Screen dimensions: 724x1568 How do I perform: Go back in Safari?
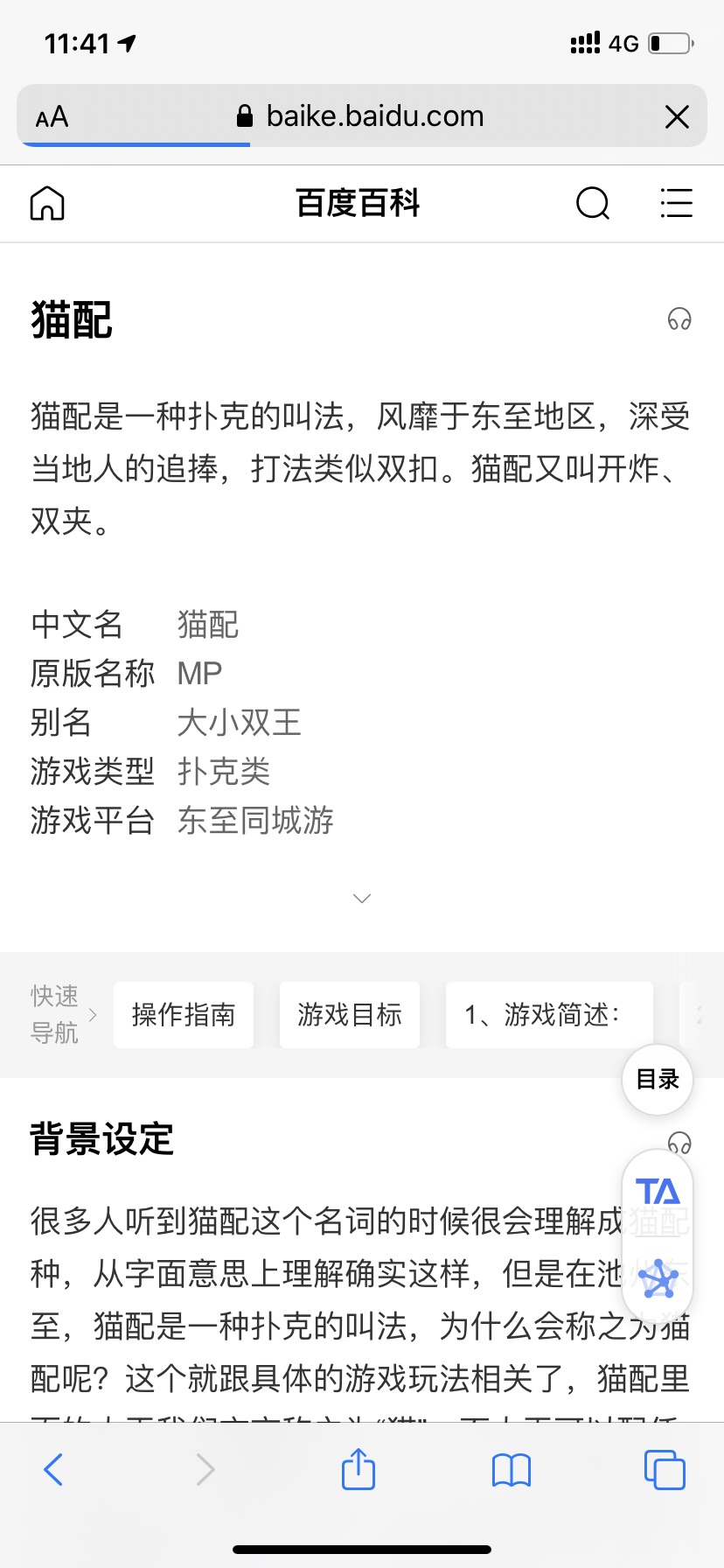[53, 1469]
